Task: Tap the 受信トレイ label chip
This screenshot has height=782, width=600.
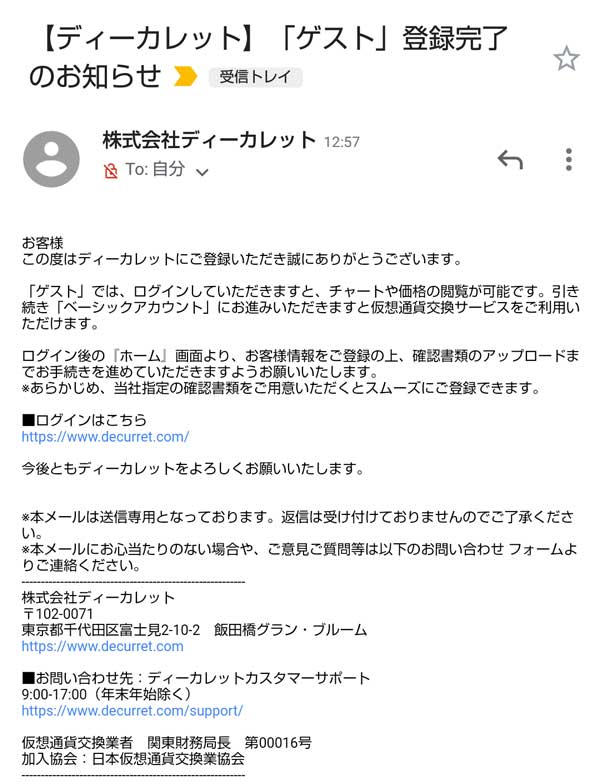Action: (255, 77)
